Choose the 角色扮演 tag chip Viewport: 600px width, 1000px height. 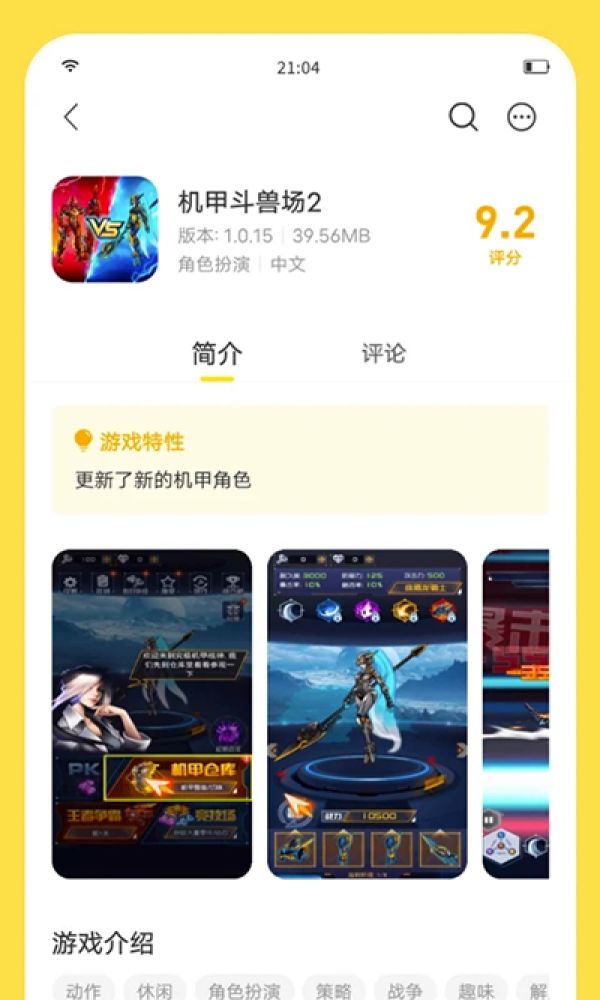[x=244, y=989]
